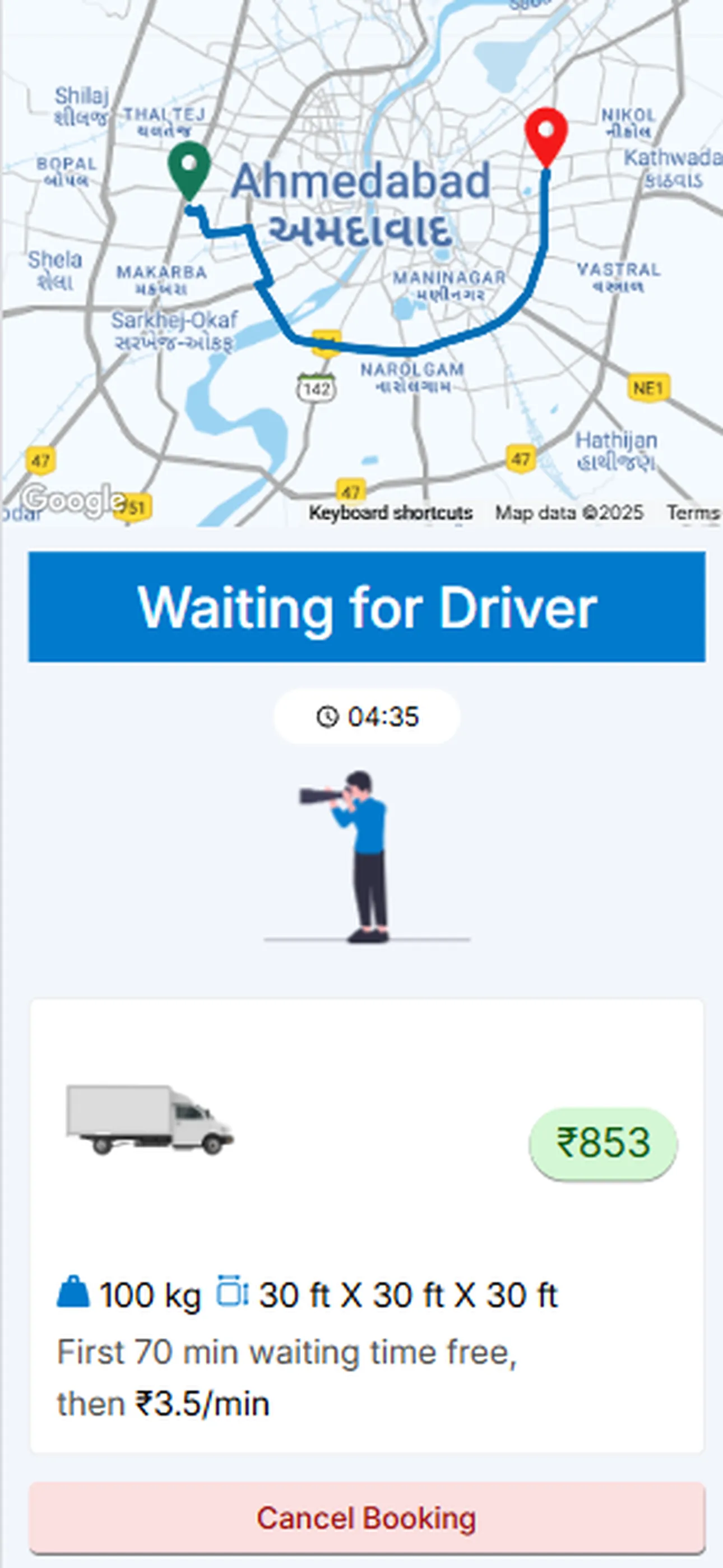Cancel the booking
This screenshot has width=723, height=1568.
point(367,1518)
